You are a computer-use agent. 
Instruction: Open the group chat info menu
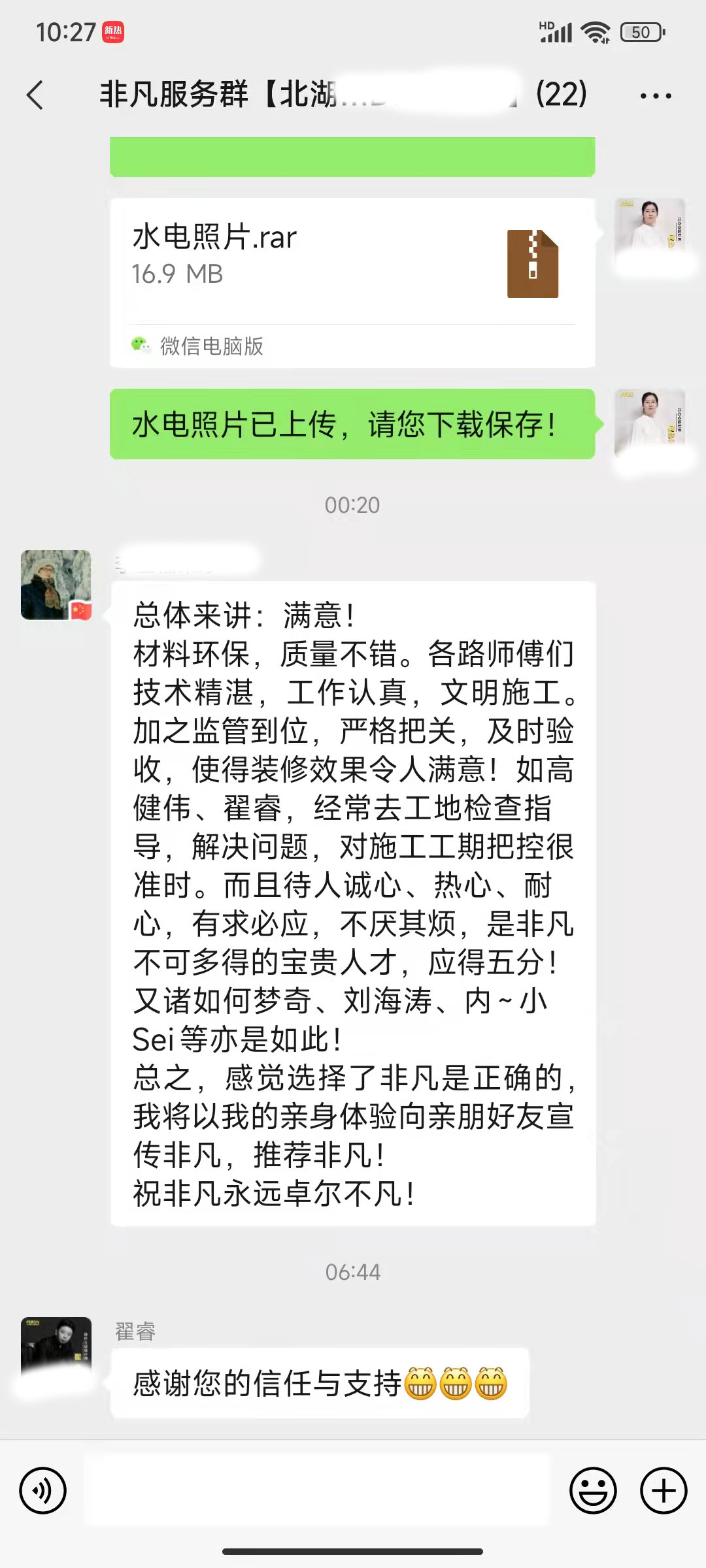click(656, 95)
